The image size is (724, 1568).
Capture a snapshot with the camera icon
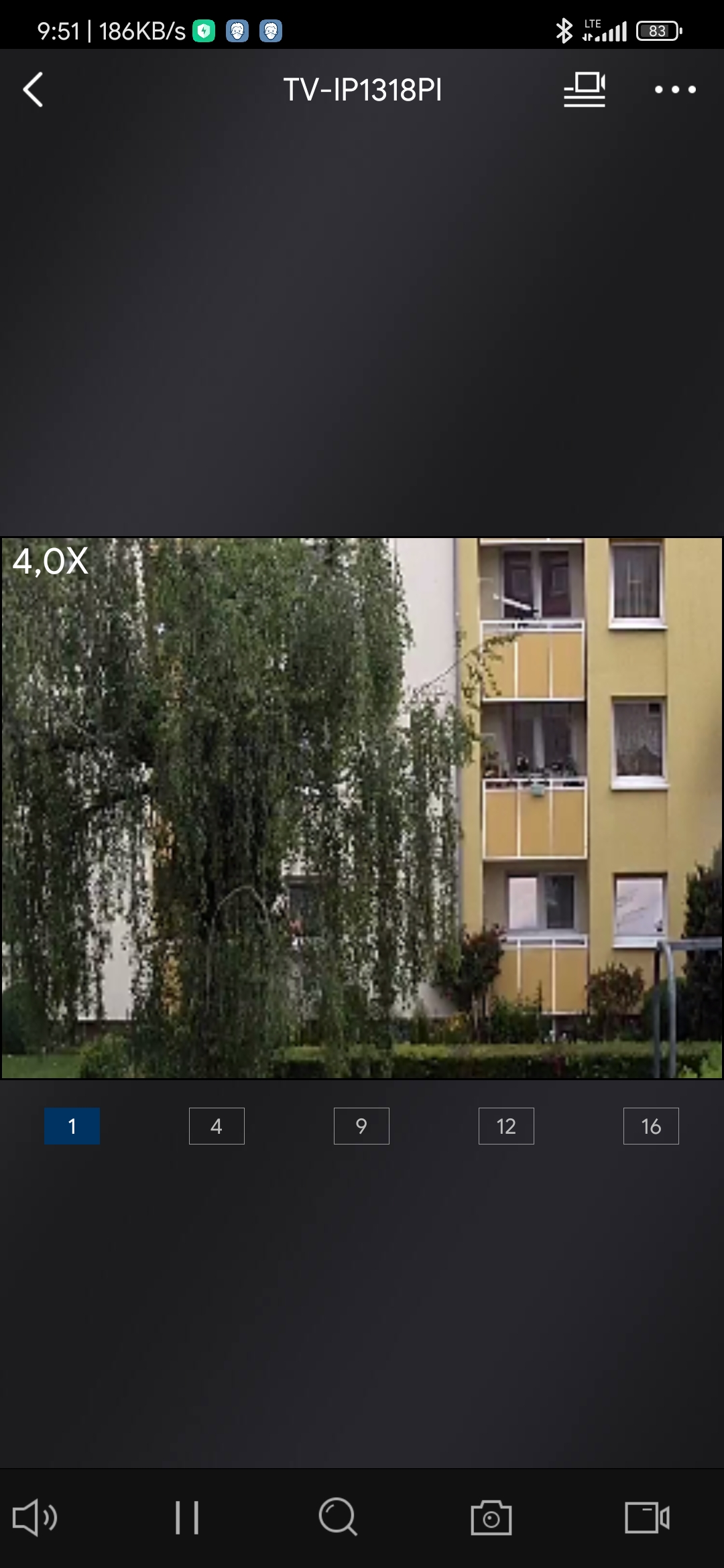491,1518
